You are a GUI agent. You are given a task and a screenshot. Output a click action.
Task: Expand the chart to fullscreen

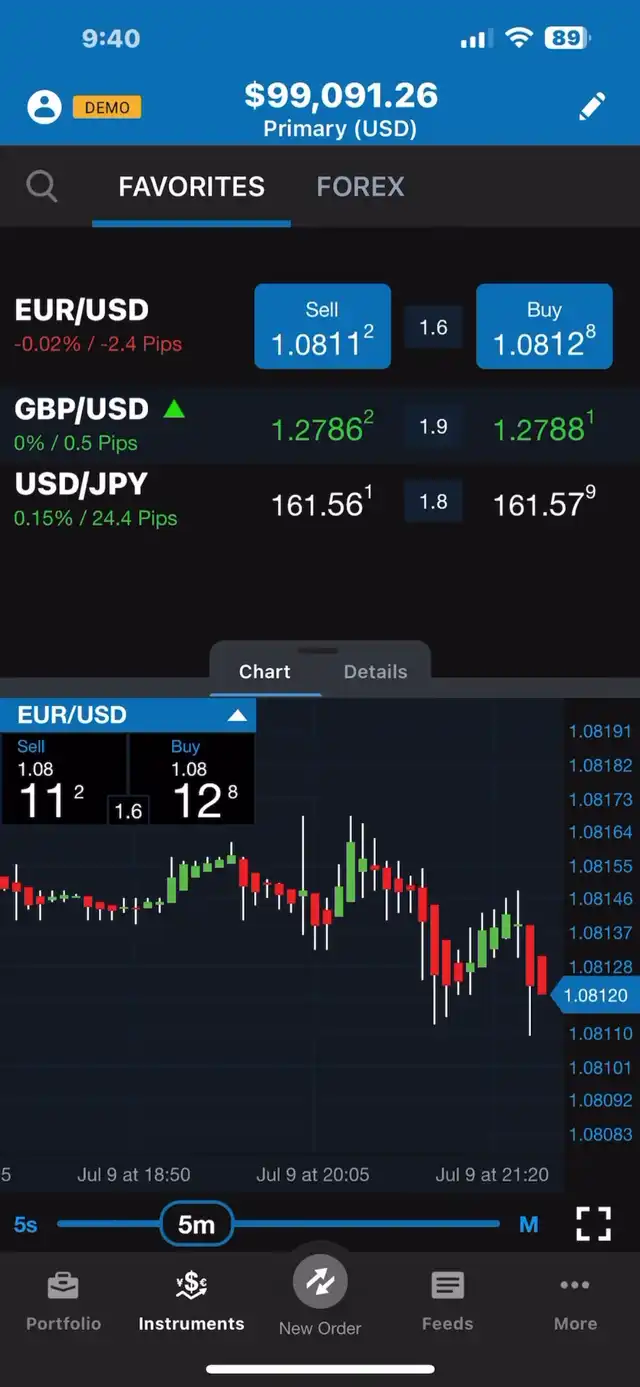(x=593, y=1223)
